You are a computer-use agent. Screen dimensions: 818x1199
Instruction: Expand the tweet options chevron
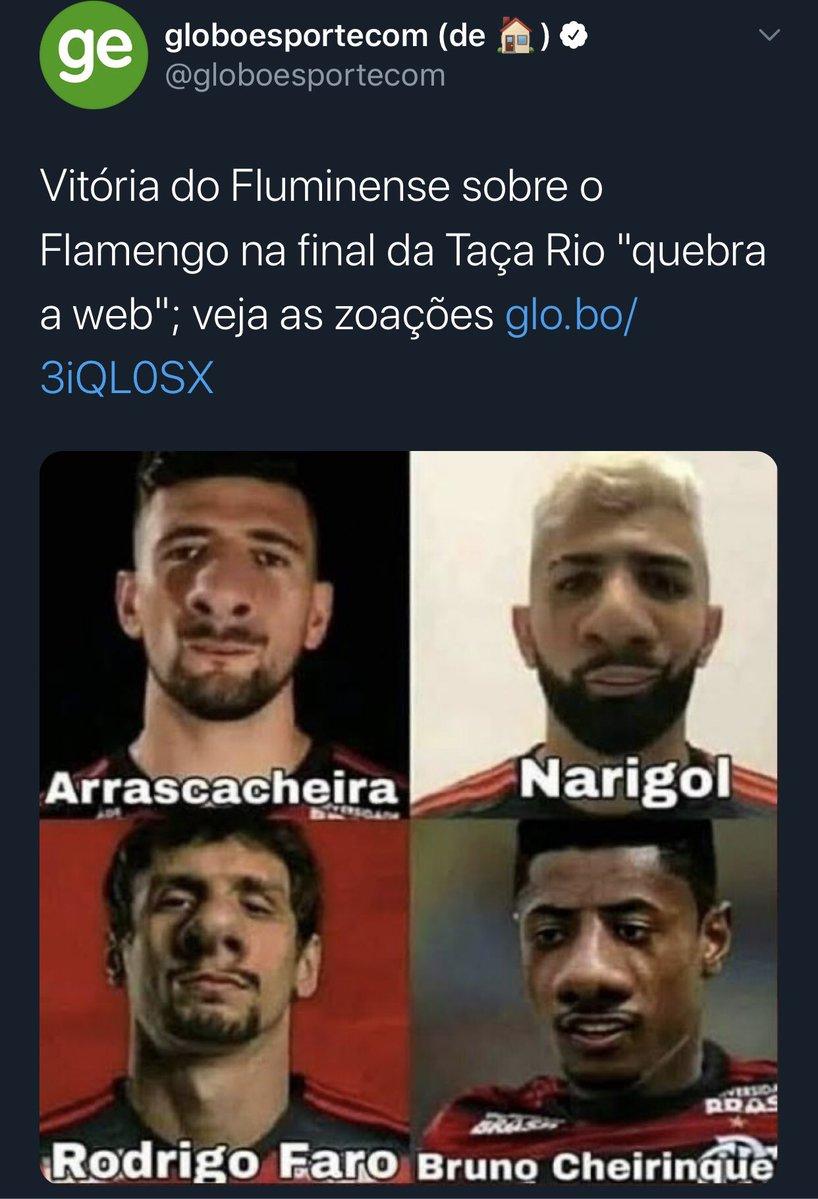pos(768,36)
